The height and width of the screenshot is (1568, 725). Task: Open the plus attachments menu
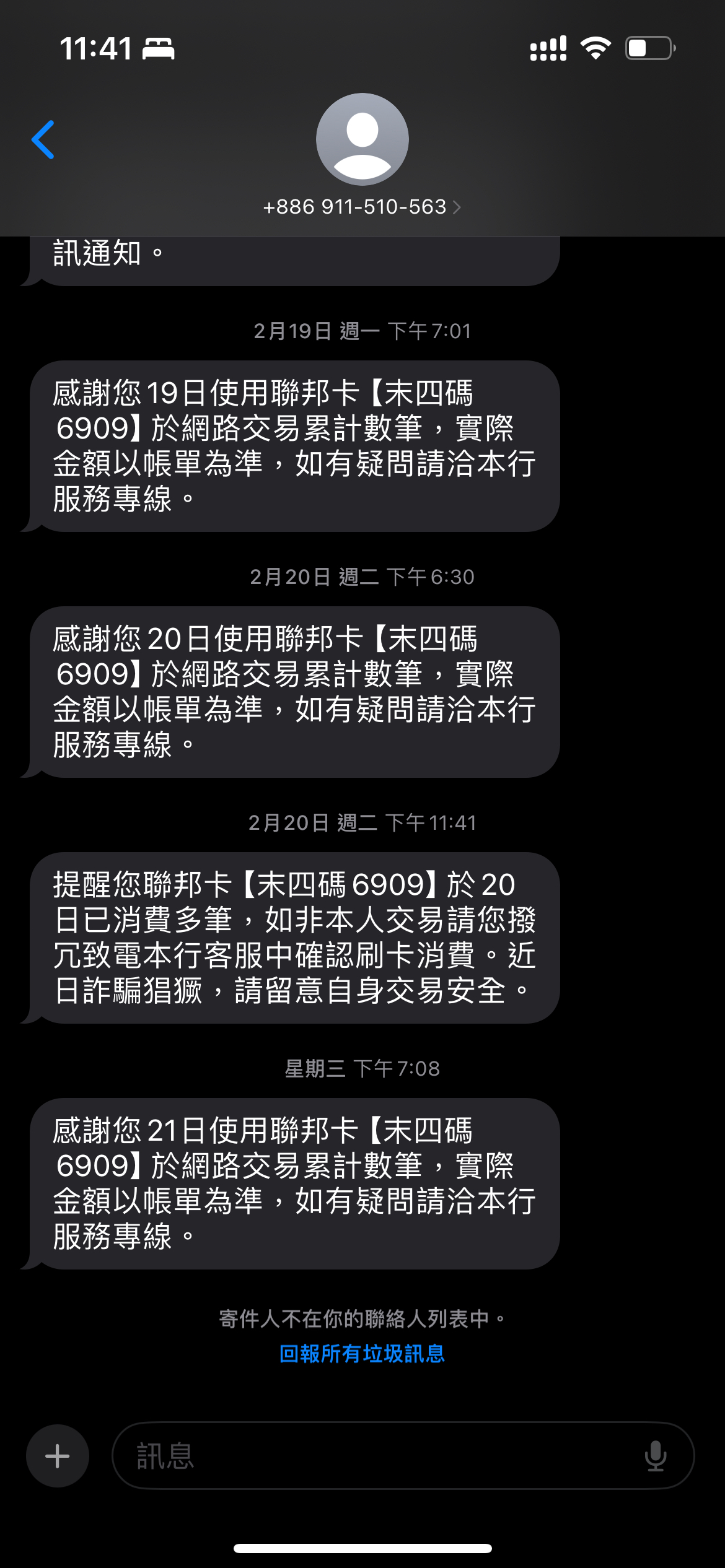click(58, 1456)
